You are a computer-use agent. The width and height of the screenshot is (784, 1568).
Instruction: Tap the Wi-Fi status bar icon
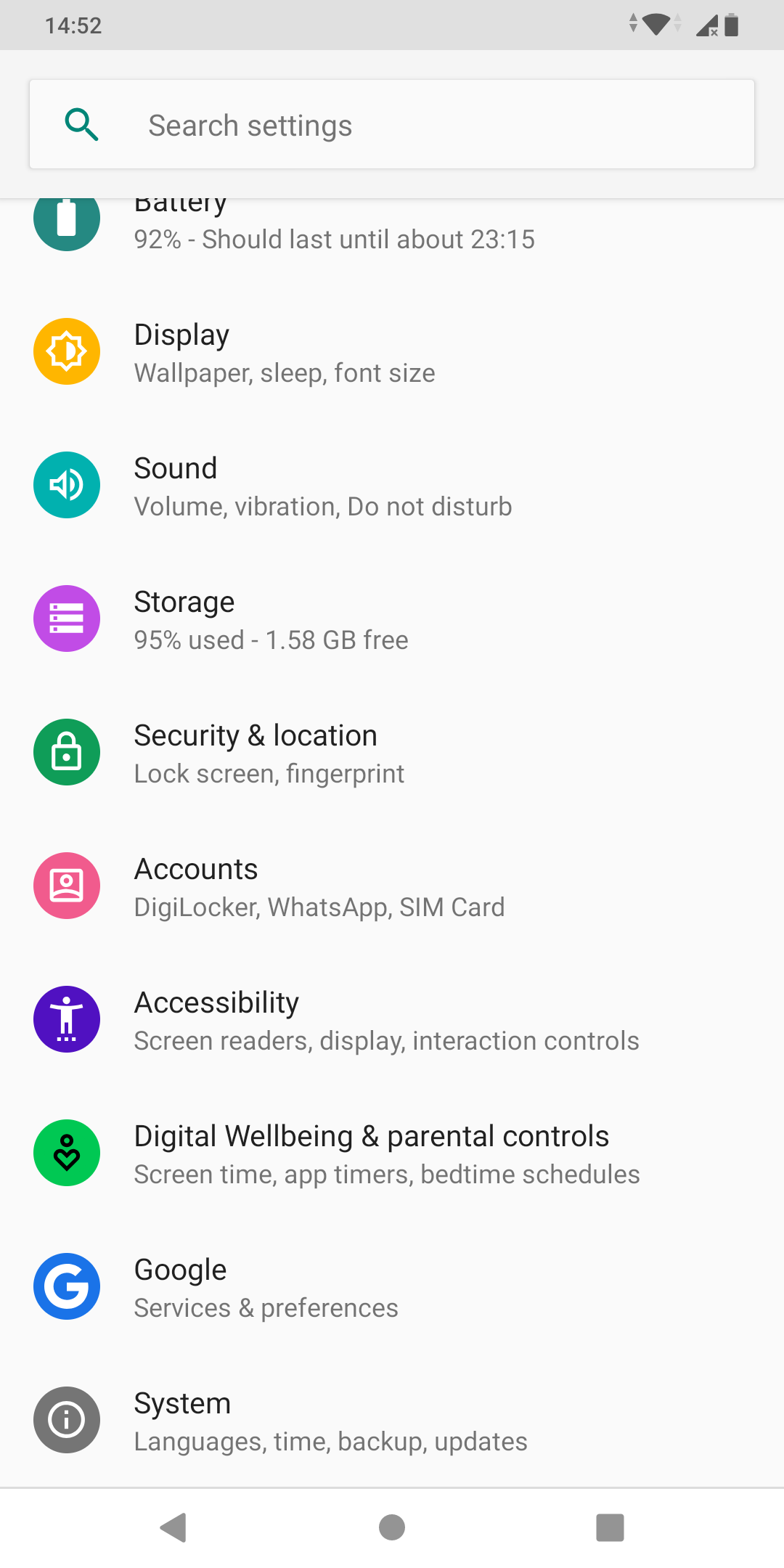click(656, 24)
